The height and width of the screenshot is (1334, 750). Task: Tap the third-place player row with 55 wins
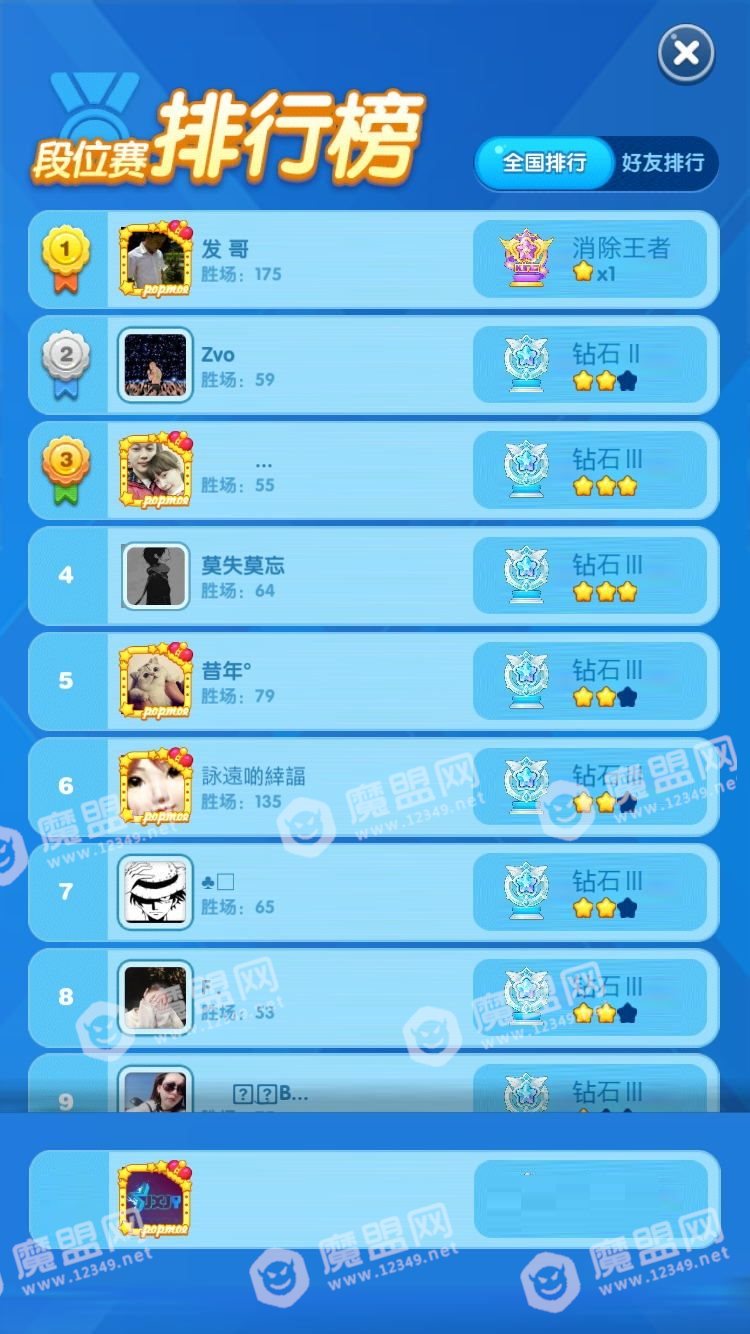pyautogui.click(x=373, y=471)
